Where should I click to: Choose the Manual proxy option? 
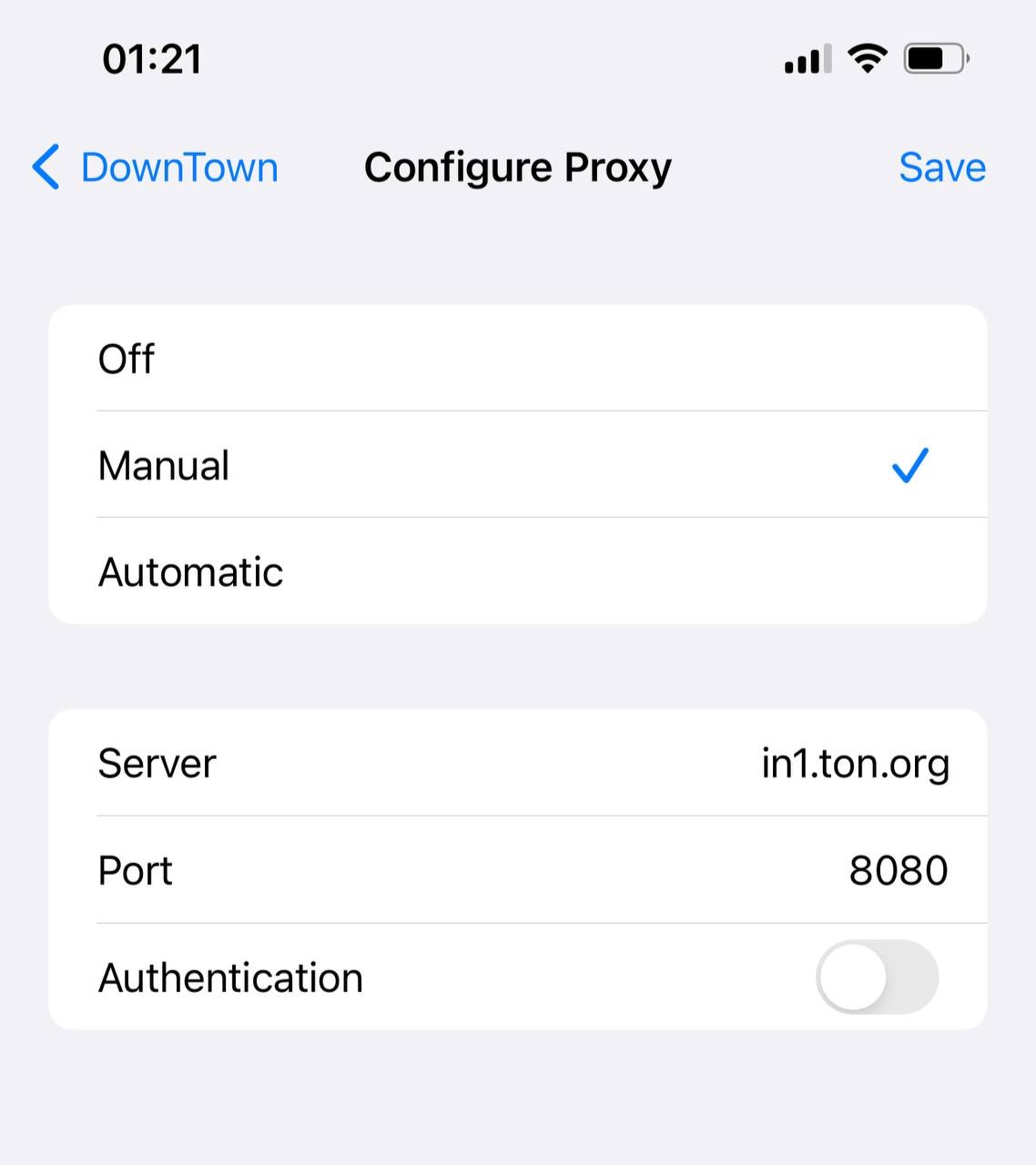[517, 465]
